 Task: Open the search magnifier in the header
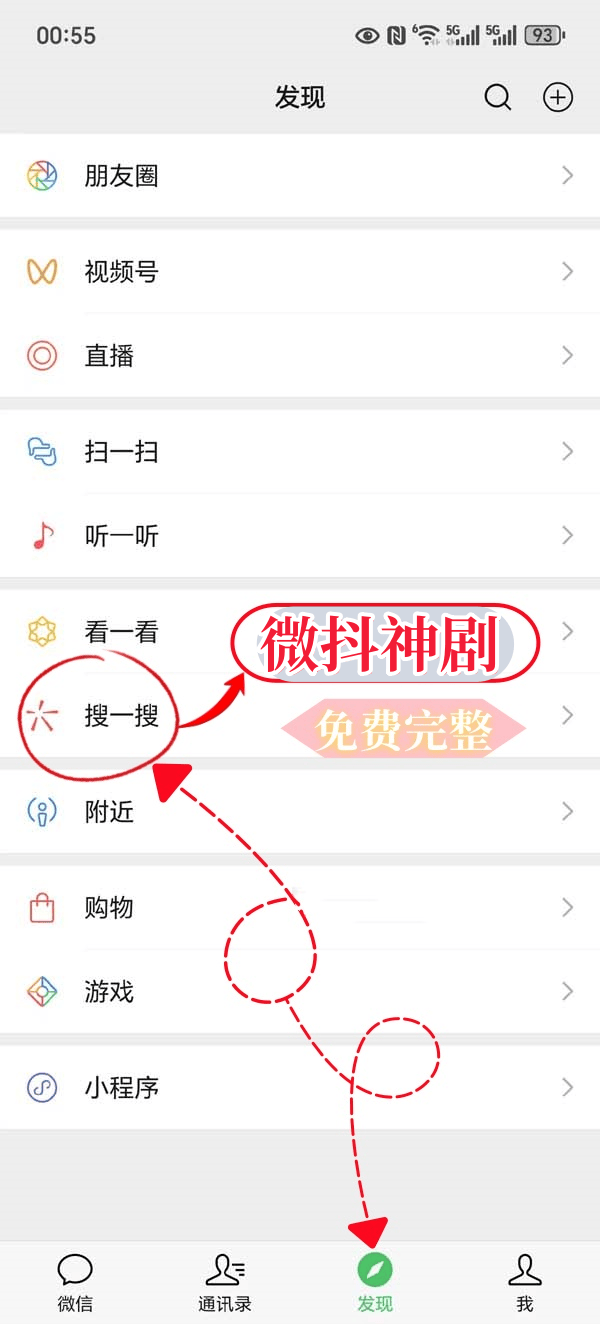coord(497,97)
